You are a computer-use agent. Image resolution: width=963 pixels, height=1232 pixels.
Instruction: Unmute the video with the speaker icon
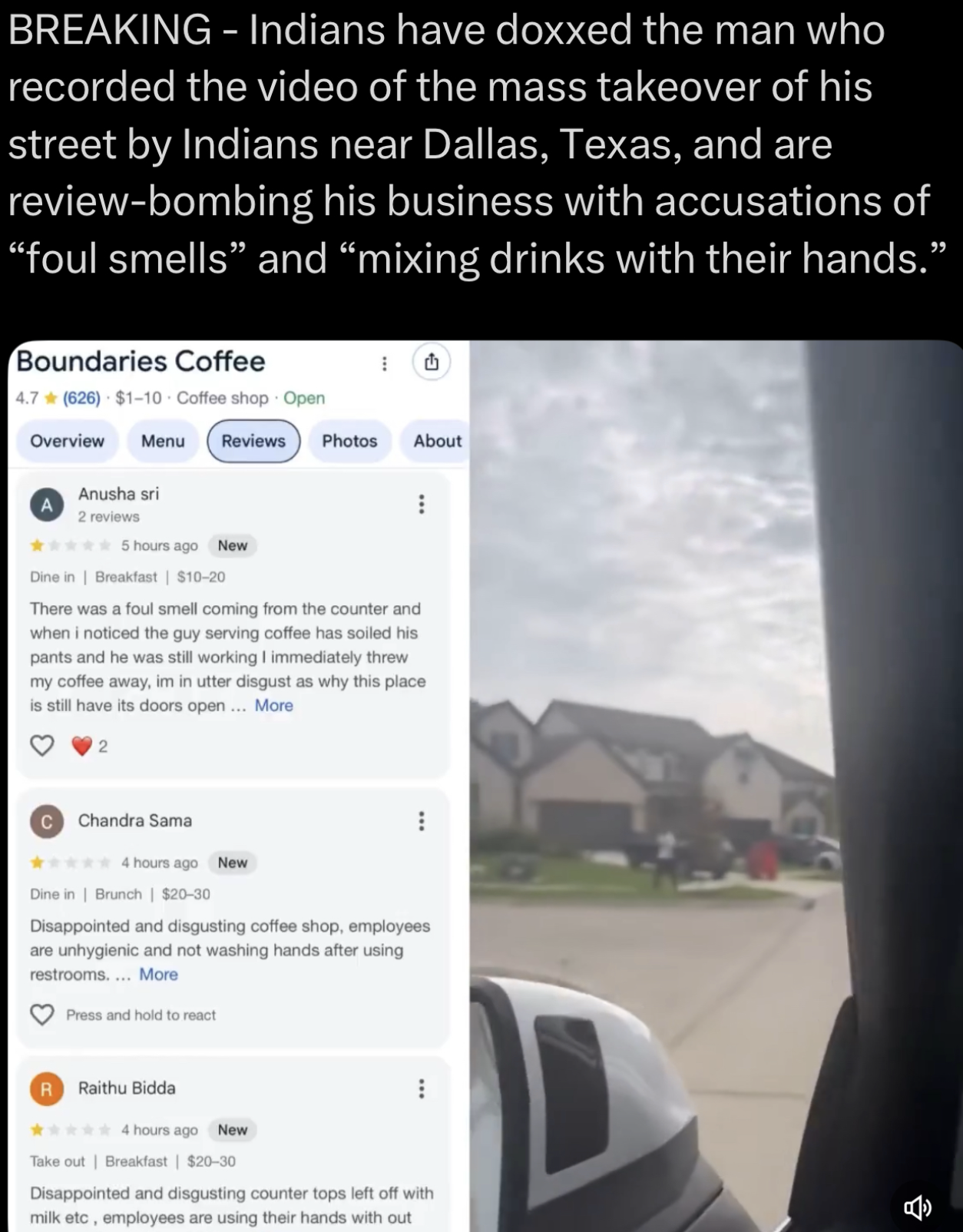click(917, 1209)
